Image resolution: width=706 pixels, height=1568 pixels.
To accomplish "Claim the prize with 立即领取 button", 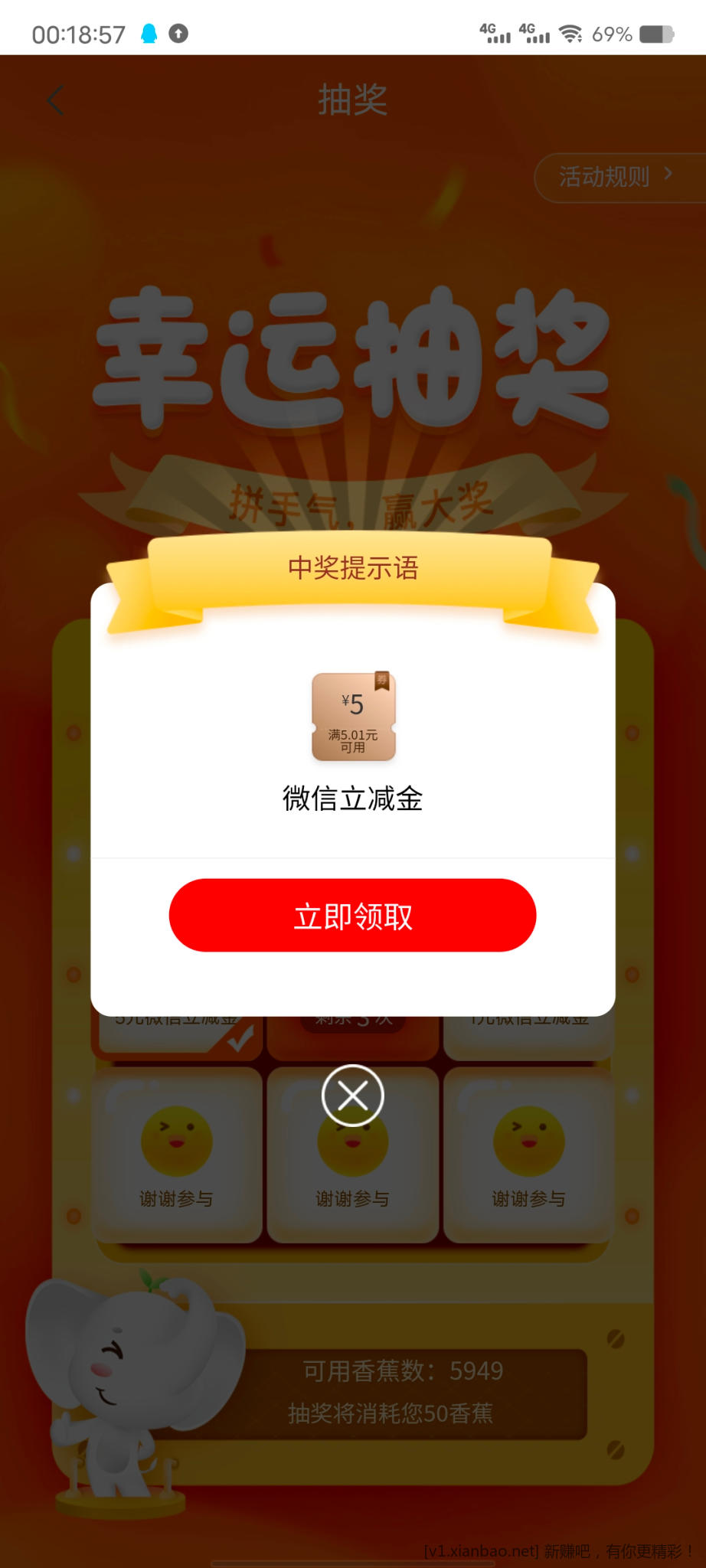I will click(x=352, y=916).
